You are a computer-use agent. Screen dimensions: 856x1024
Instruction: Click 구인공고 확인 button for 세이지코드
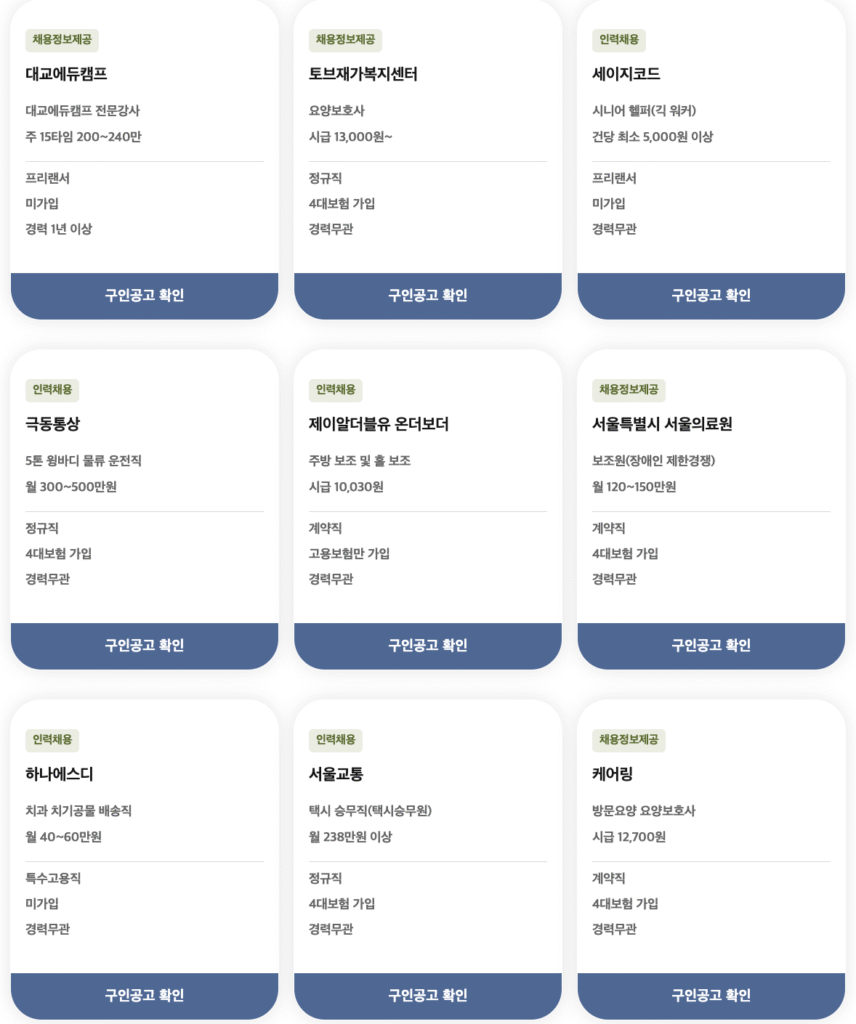click(x=710, y=295)
